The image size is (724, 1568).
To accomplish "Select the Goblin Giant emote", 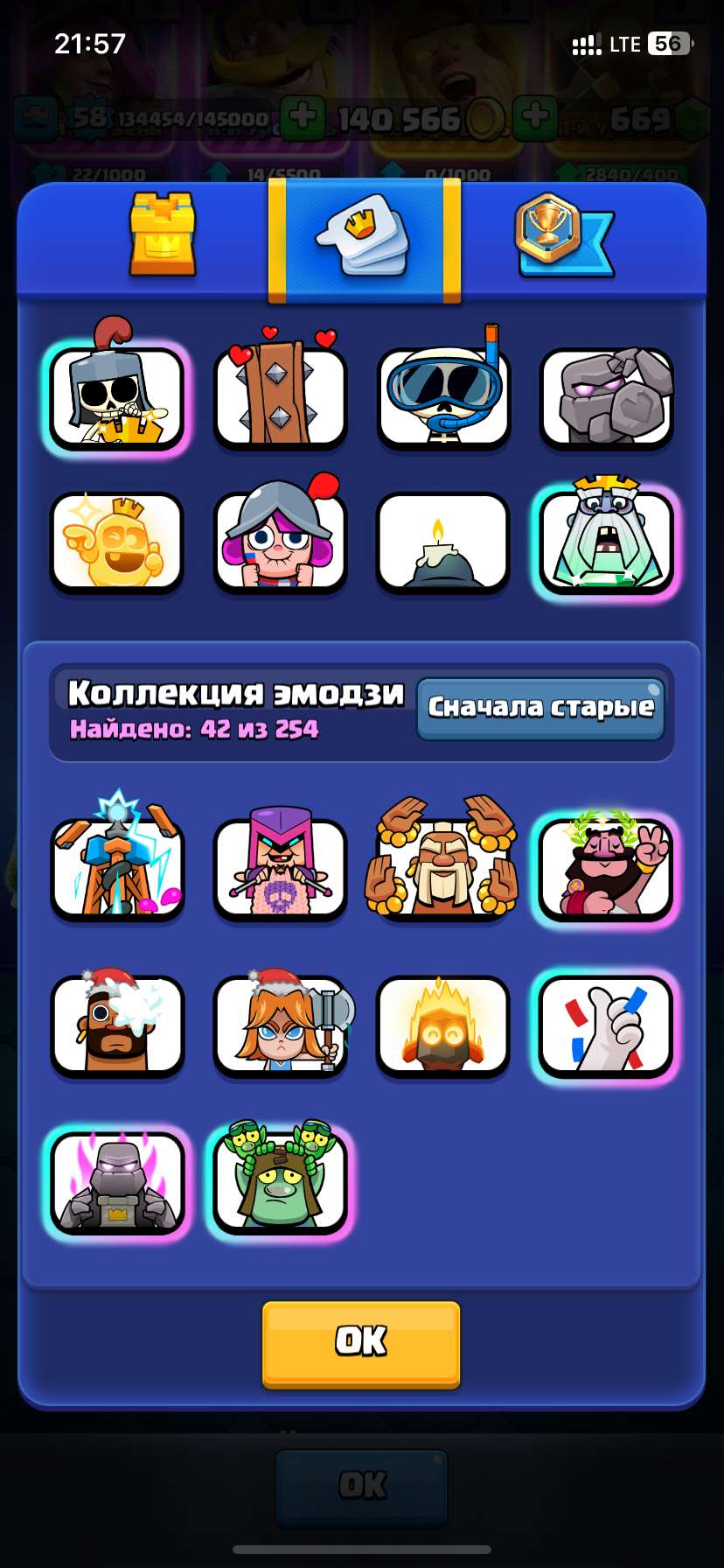I will (x=280, y=1181).
